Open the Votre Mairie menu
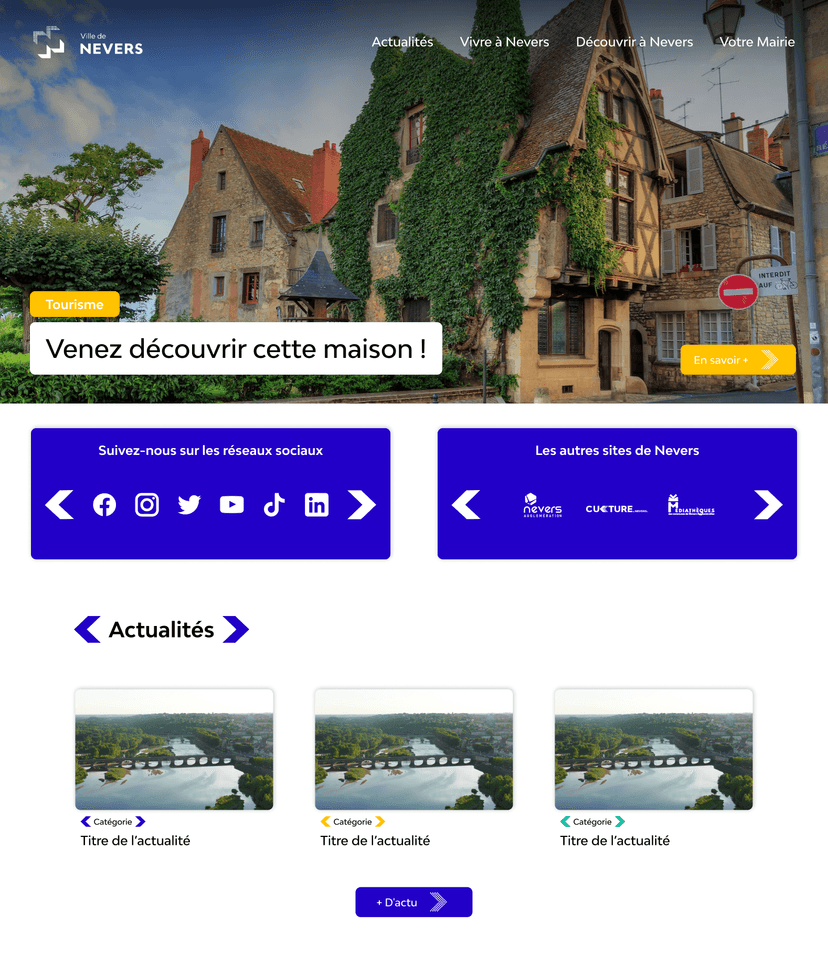 757,42
